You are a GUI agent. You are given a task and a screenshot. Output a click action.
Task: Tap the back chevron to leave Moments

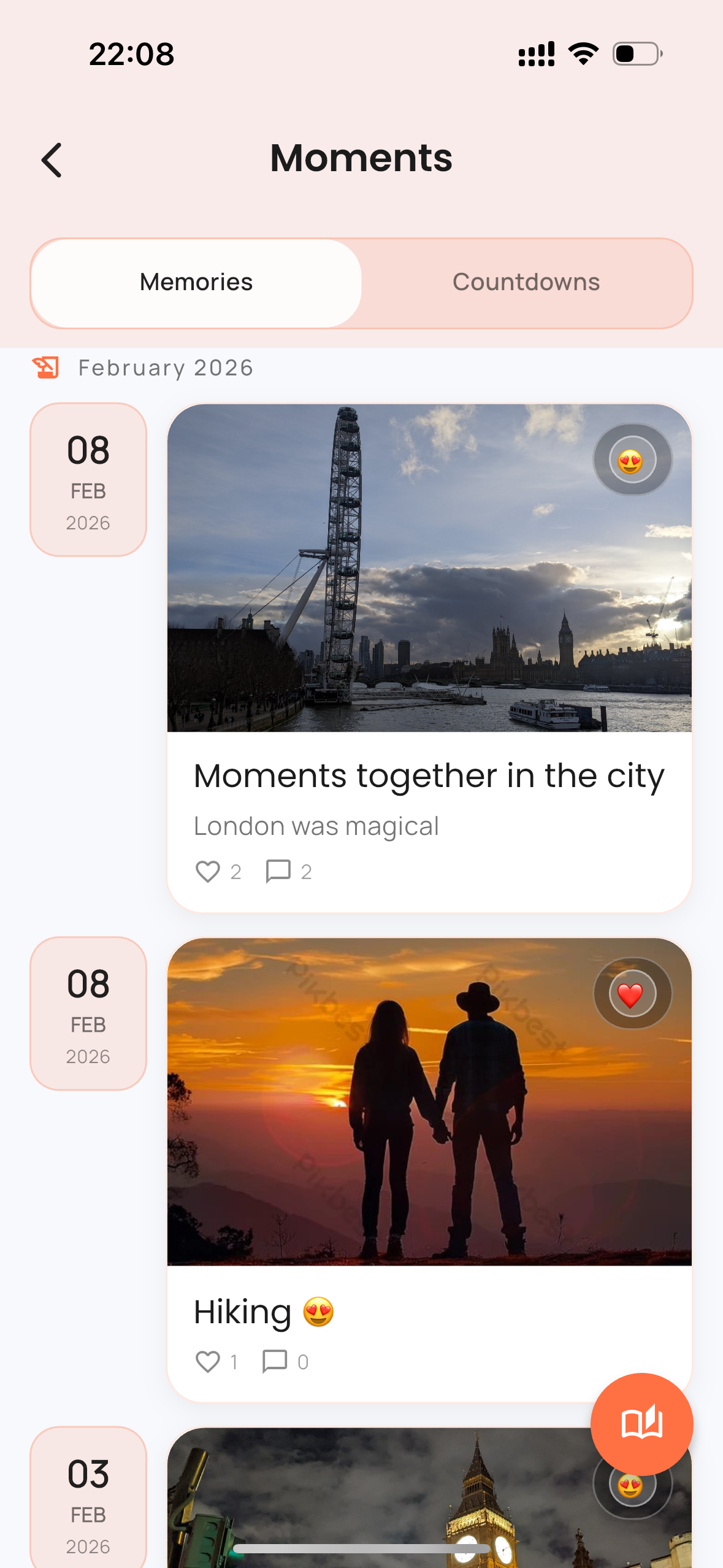[x=52, y=159]
